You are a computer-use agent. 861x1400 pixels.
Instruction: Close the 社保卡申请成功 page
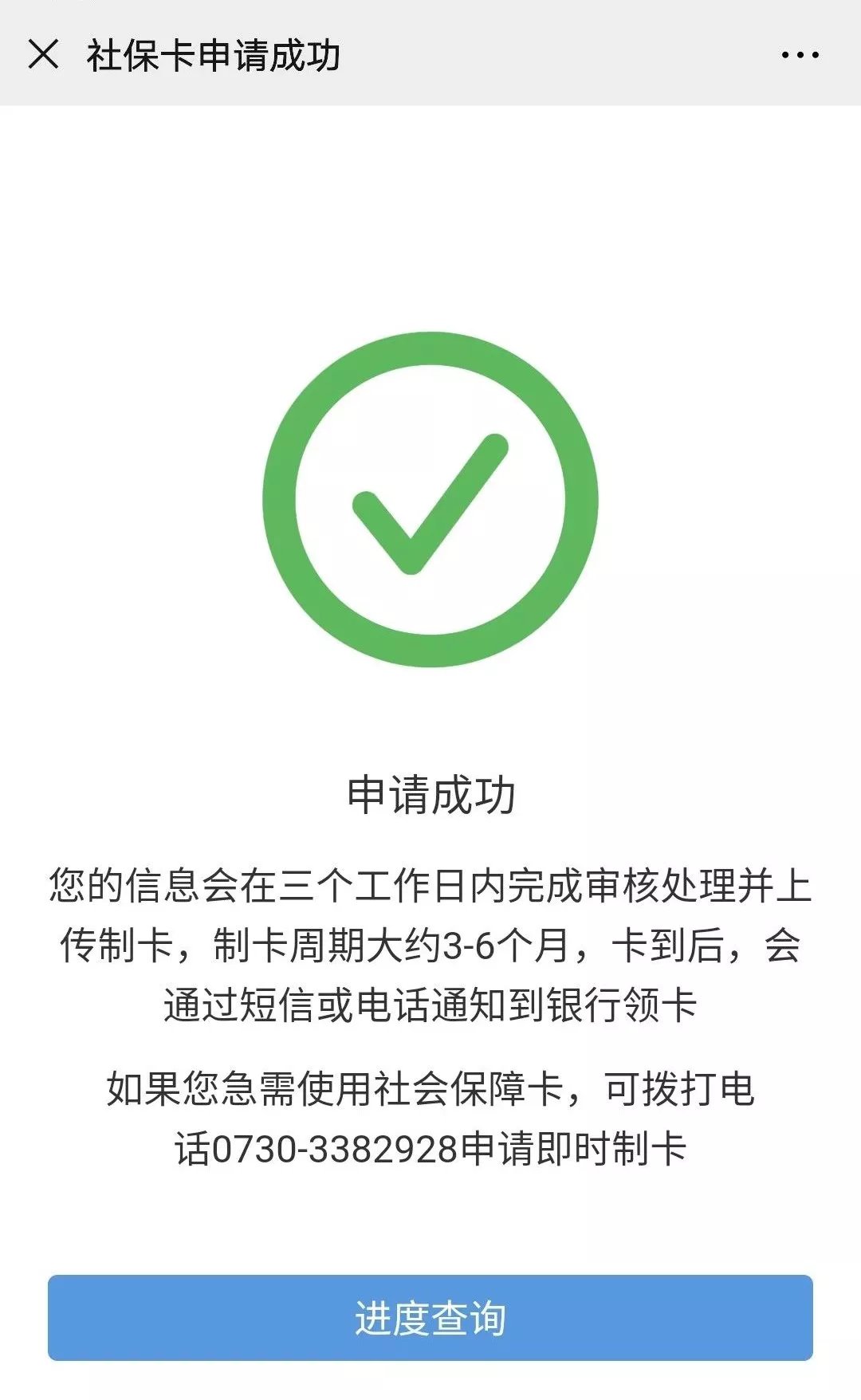point(43,55)
